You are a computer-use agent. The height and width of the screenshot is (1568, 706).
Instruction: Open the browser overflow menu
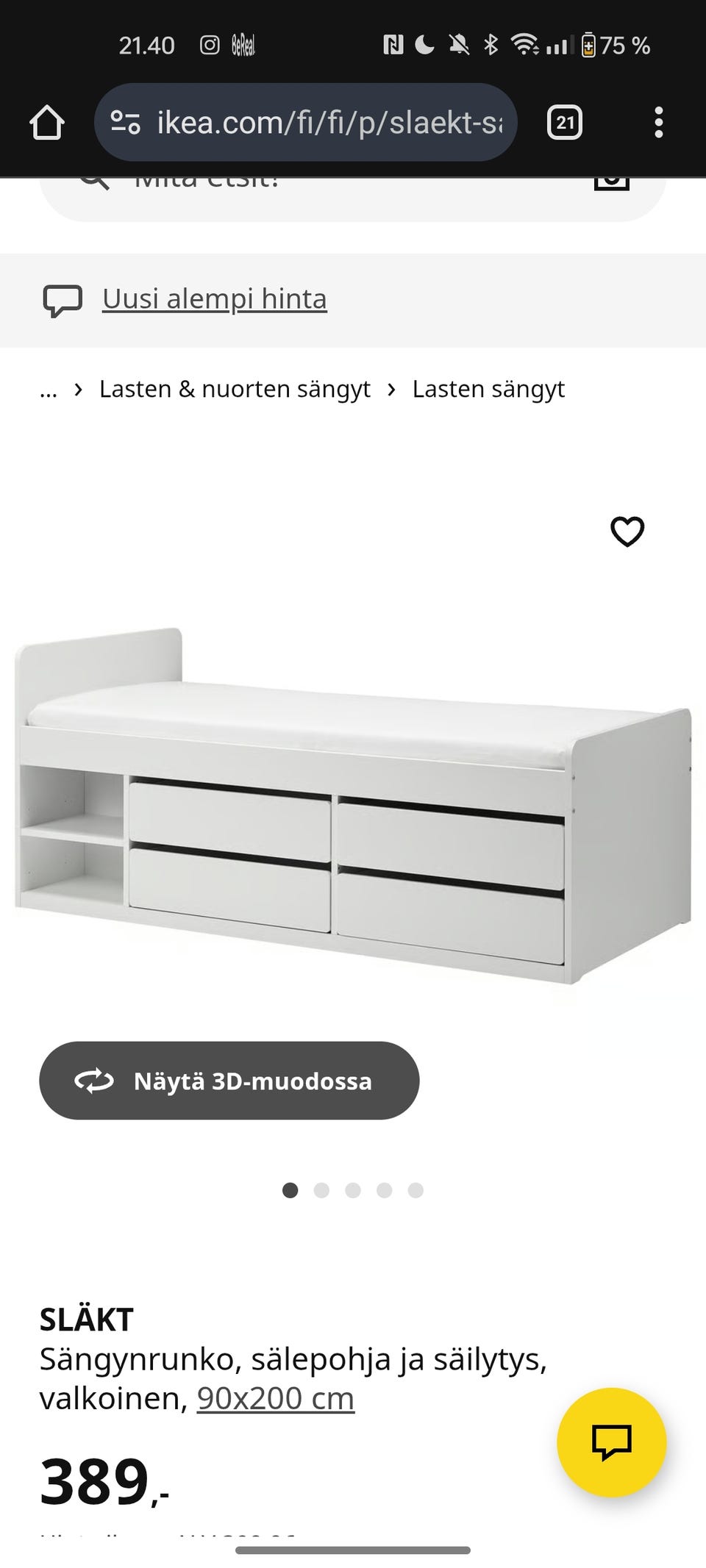point(658,123)
